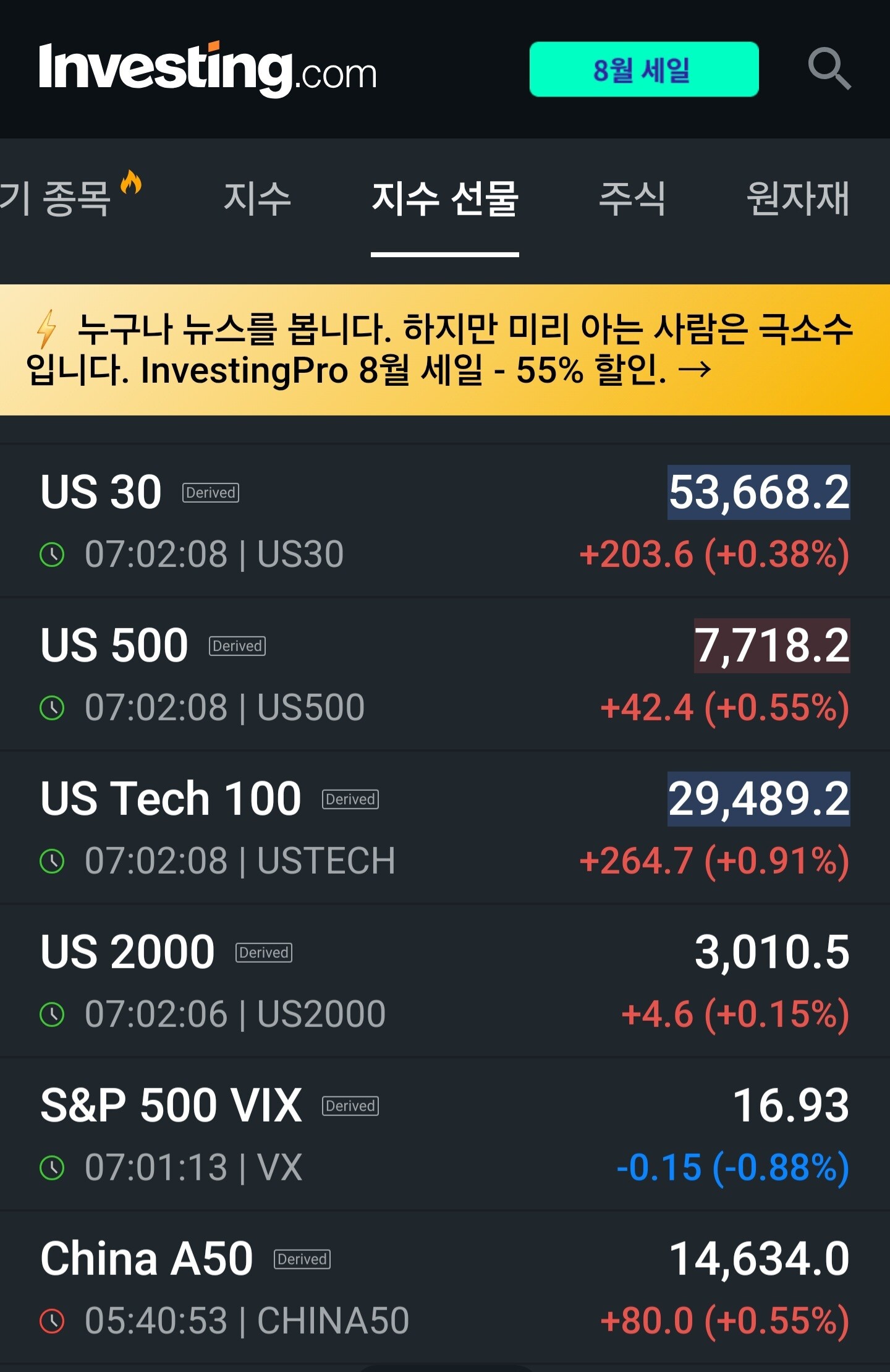Screen dimensions: 890x1372
Task: Switch to the 주식 tab
Action: 632,199
